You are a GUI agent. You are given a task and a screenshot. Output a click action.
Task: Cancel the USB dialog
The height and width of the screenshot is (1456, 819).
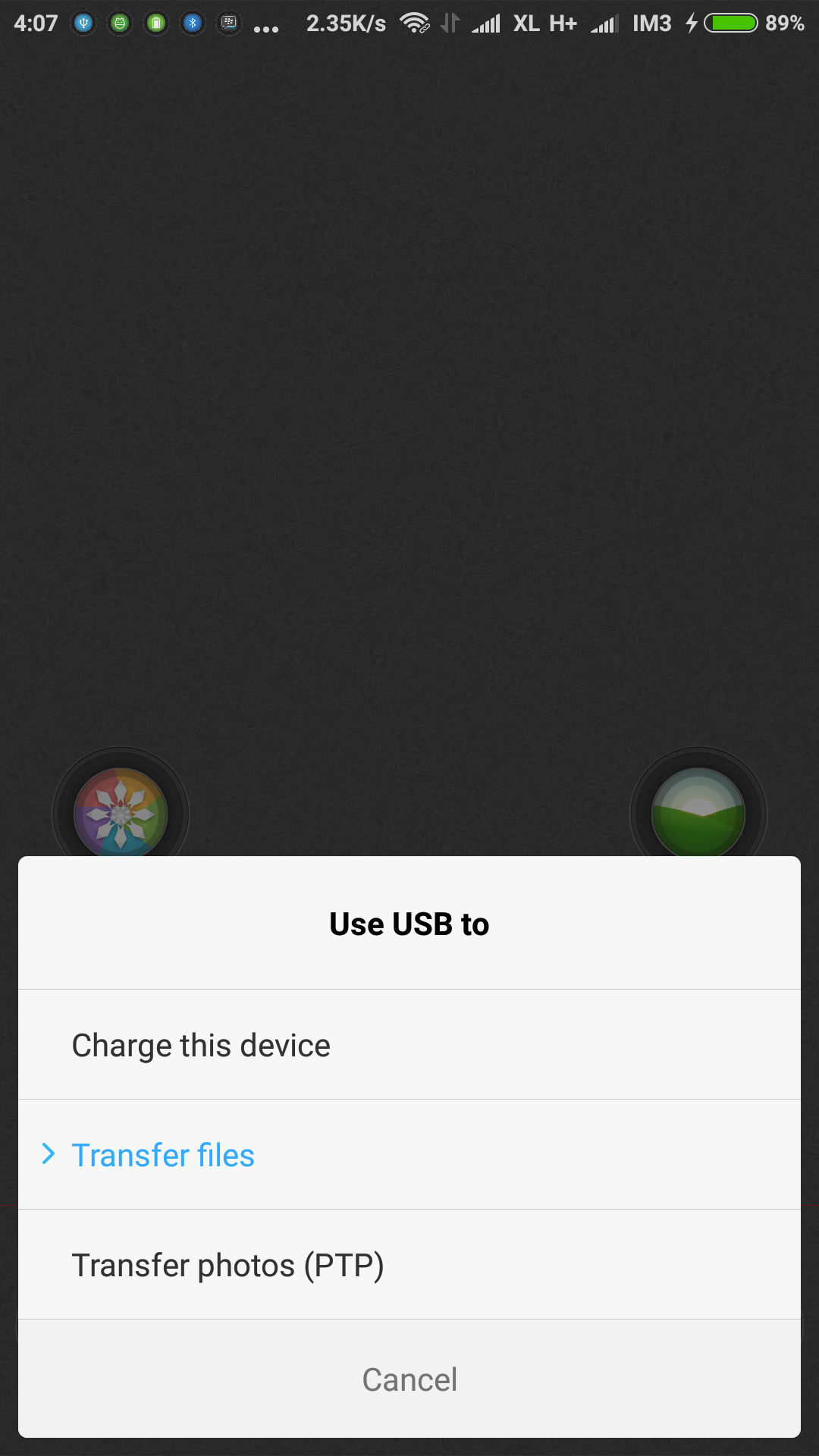click(x=409, y=1379)
